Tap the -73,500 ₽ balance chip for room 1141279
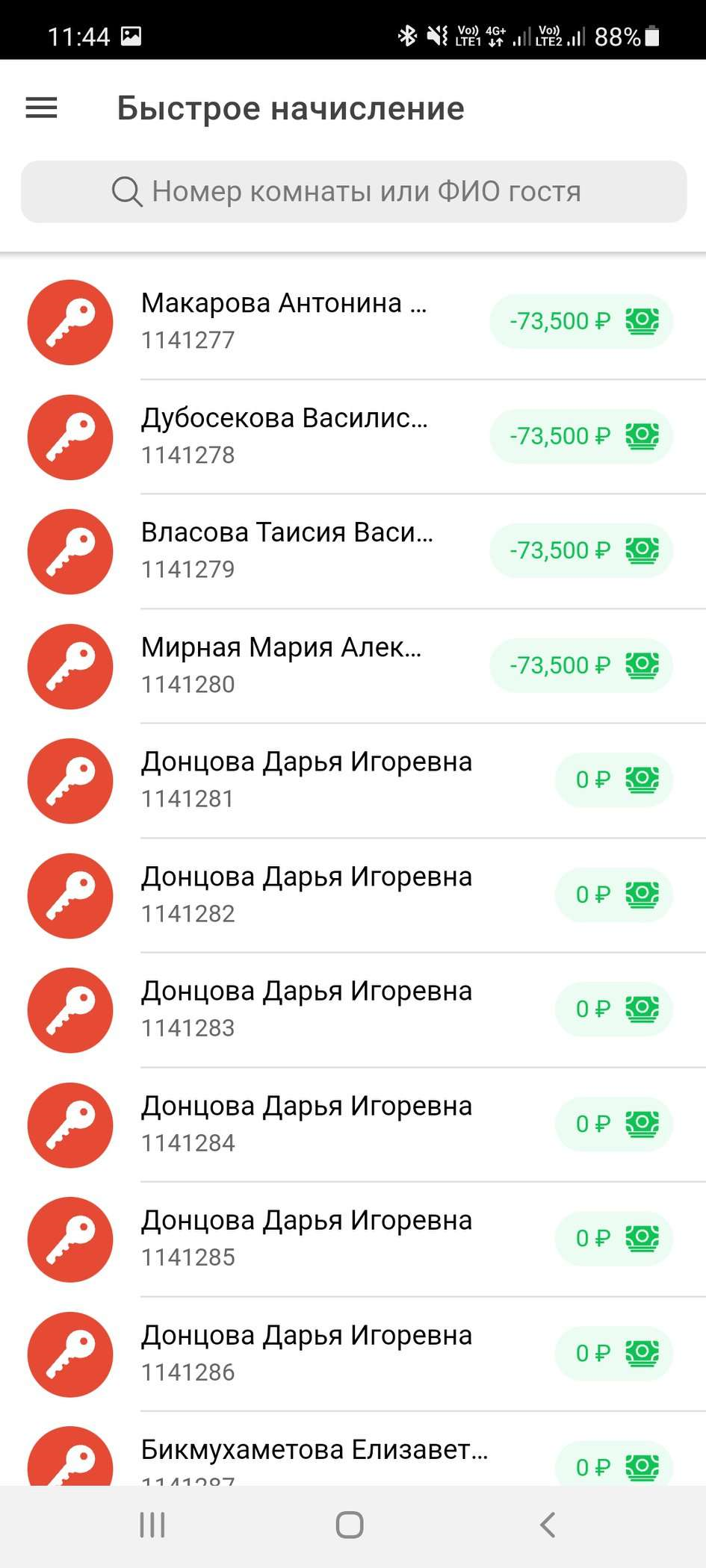 click(581, 551)
